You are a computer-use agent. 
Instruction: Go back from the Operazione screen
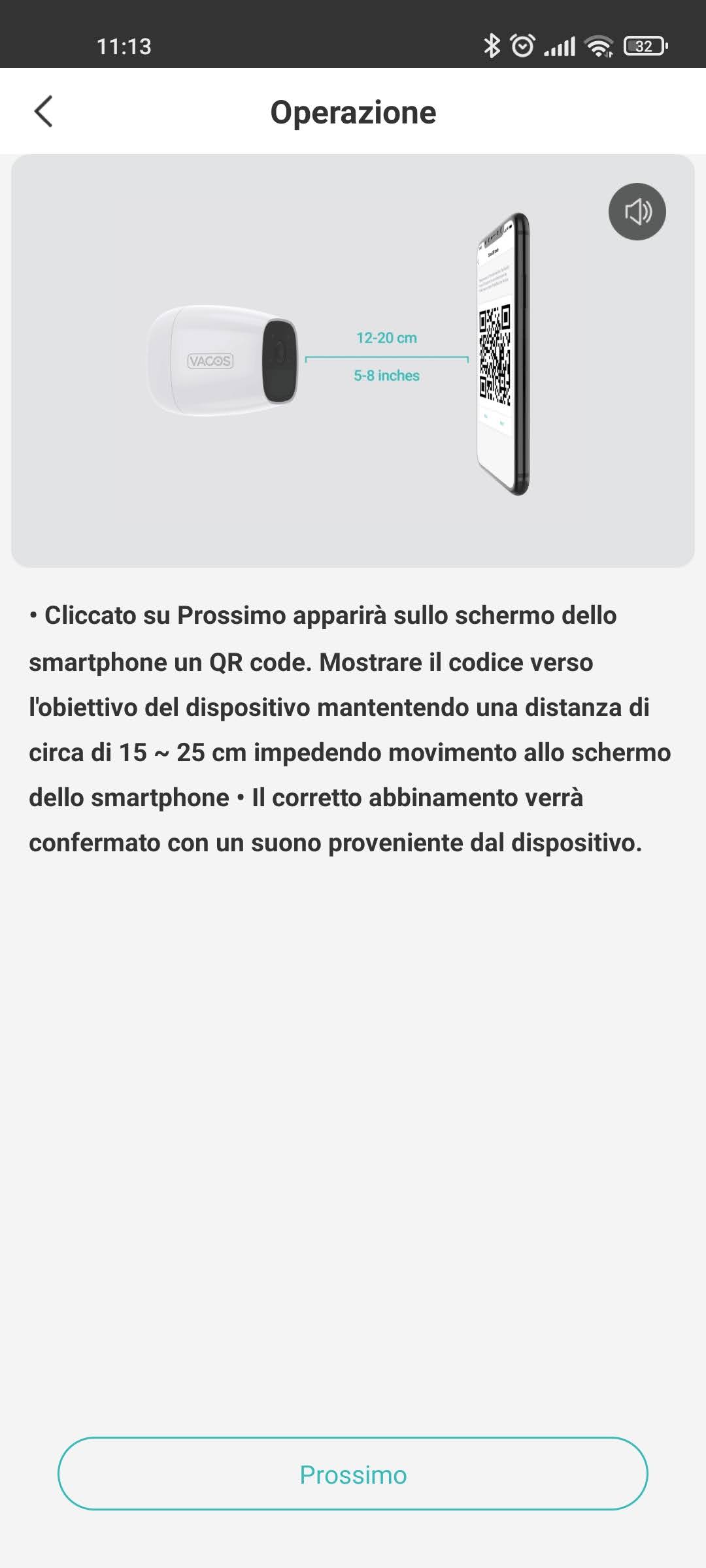point(43,112)
